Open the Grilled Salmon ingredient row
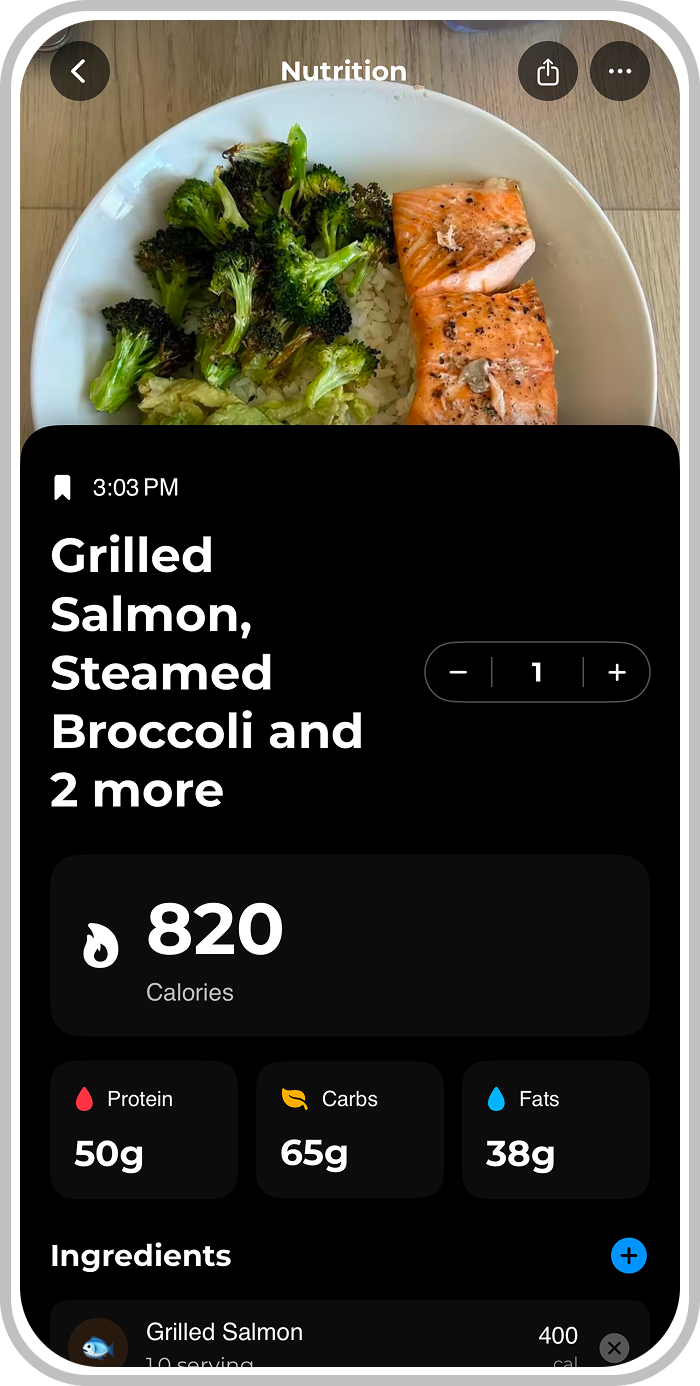The height and width of the screenshot is (1386, 700). 300,1340
